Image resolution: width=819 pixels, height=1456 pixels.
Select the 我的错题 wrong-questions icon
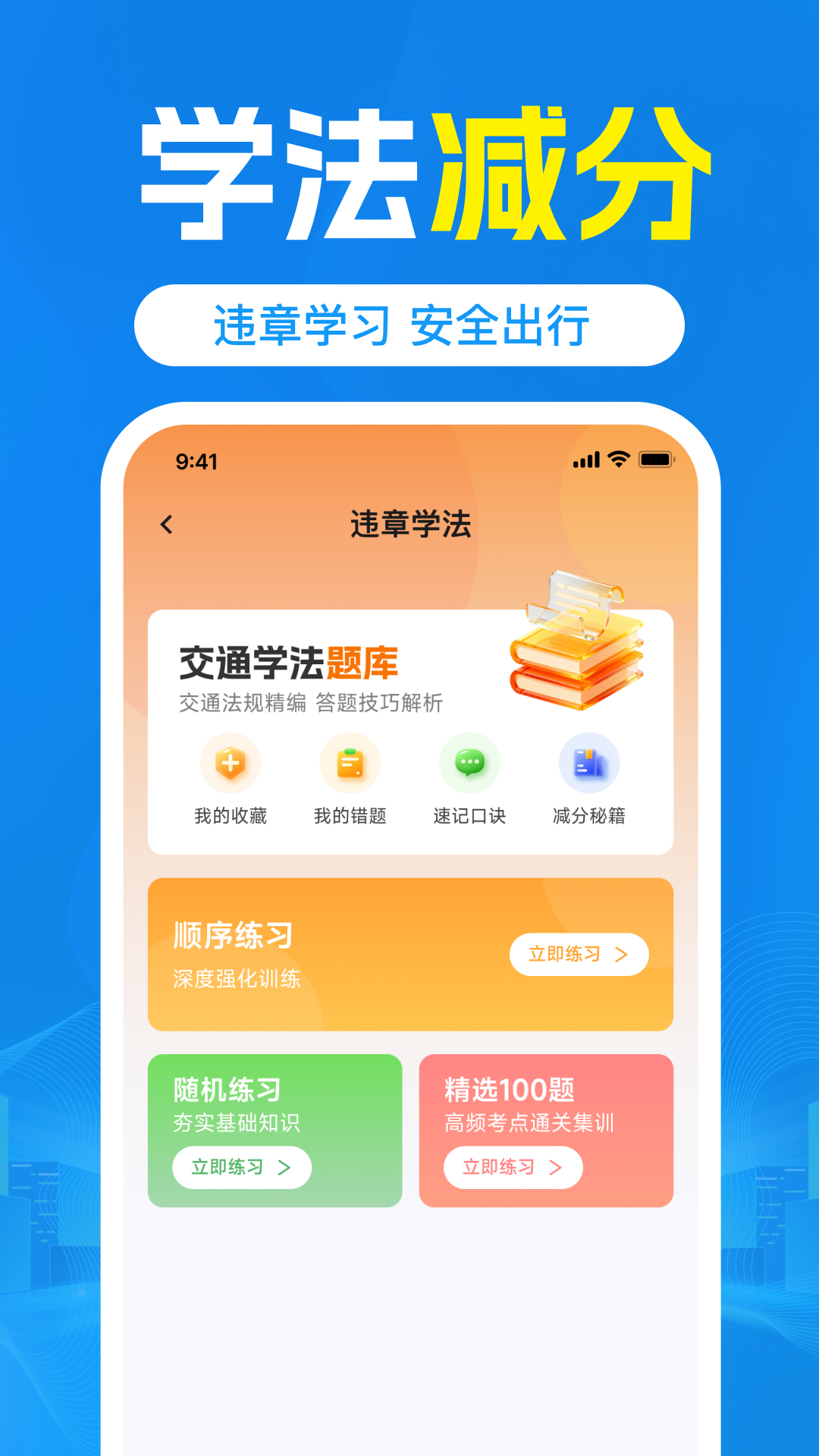pyautogui.click(x=350, y=764)
